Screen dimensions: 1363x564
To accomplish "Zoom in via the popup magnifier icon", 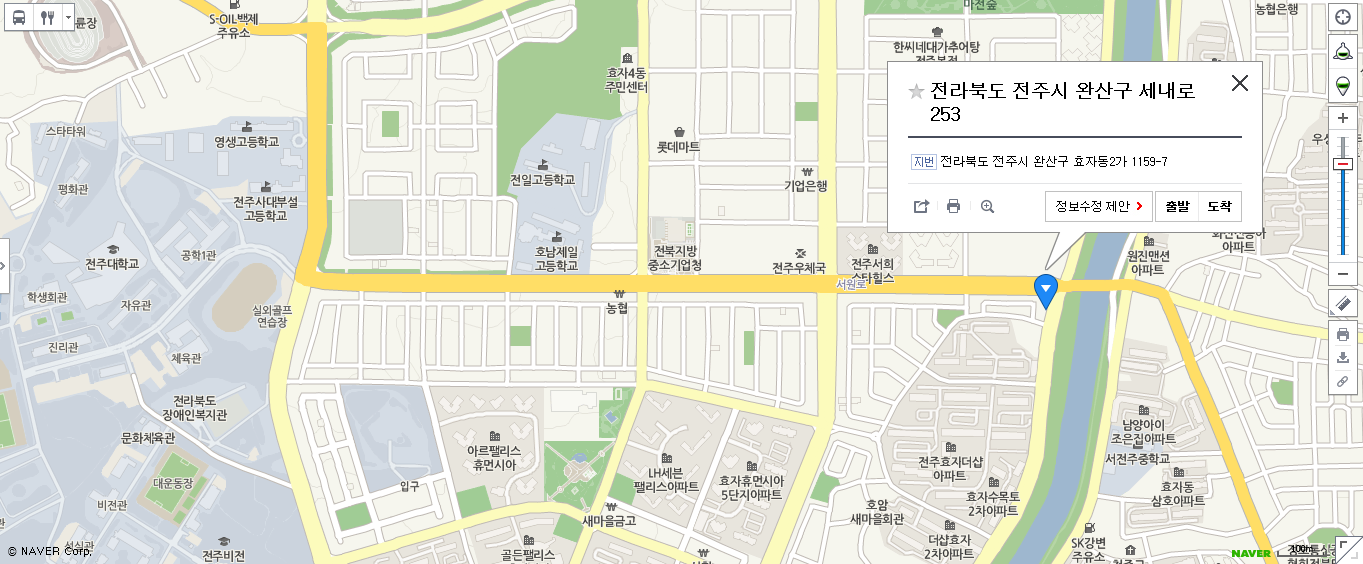I will click(987, 206).
